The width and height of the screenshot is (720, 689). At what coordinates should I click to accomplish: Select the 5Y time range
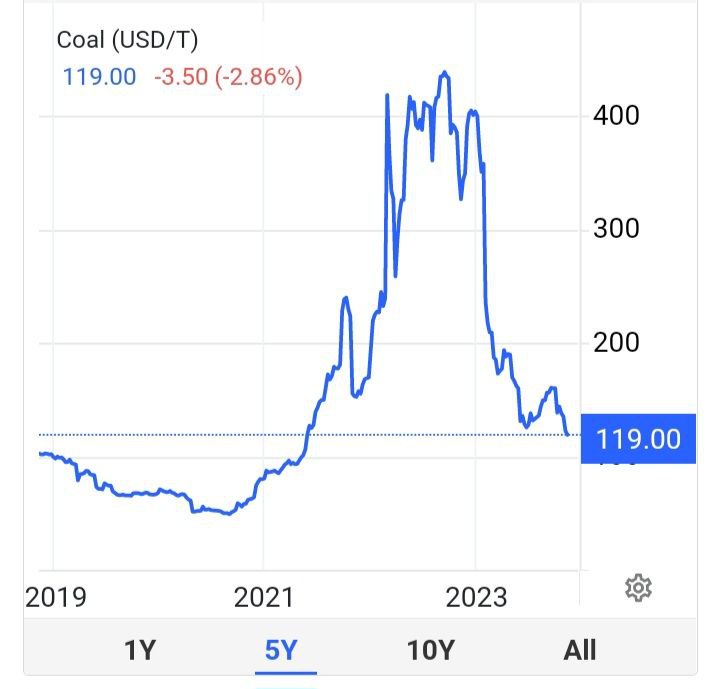coord(281,650)
